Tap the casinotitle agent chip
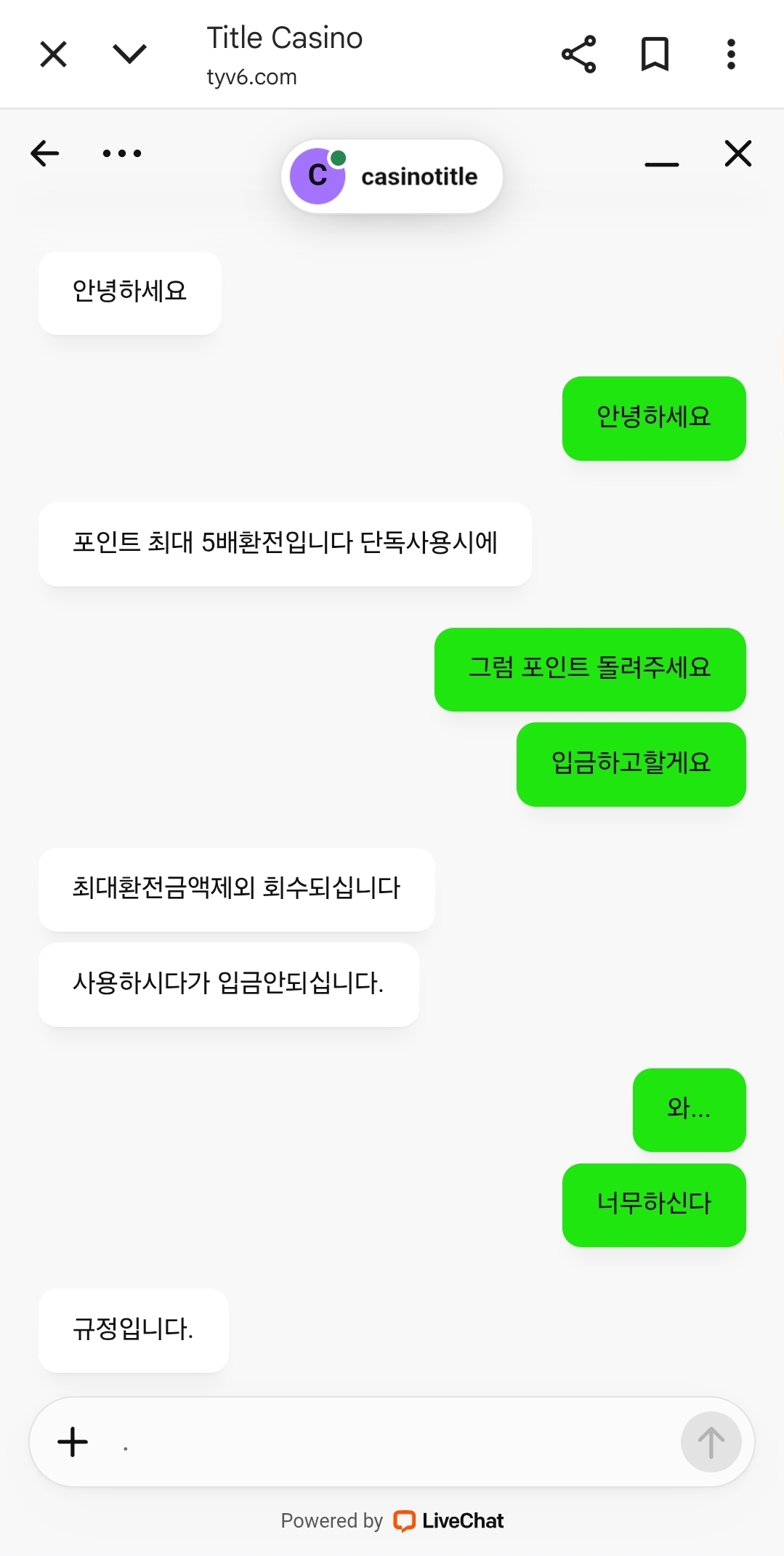Viewport: 784px width, 1556px height. (x=392, y=177)
